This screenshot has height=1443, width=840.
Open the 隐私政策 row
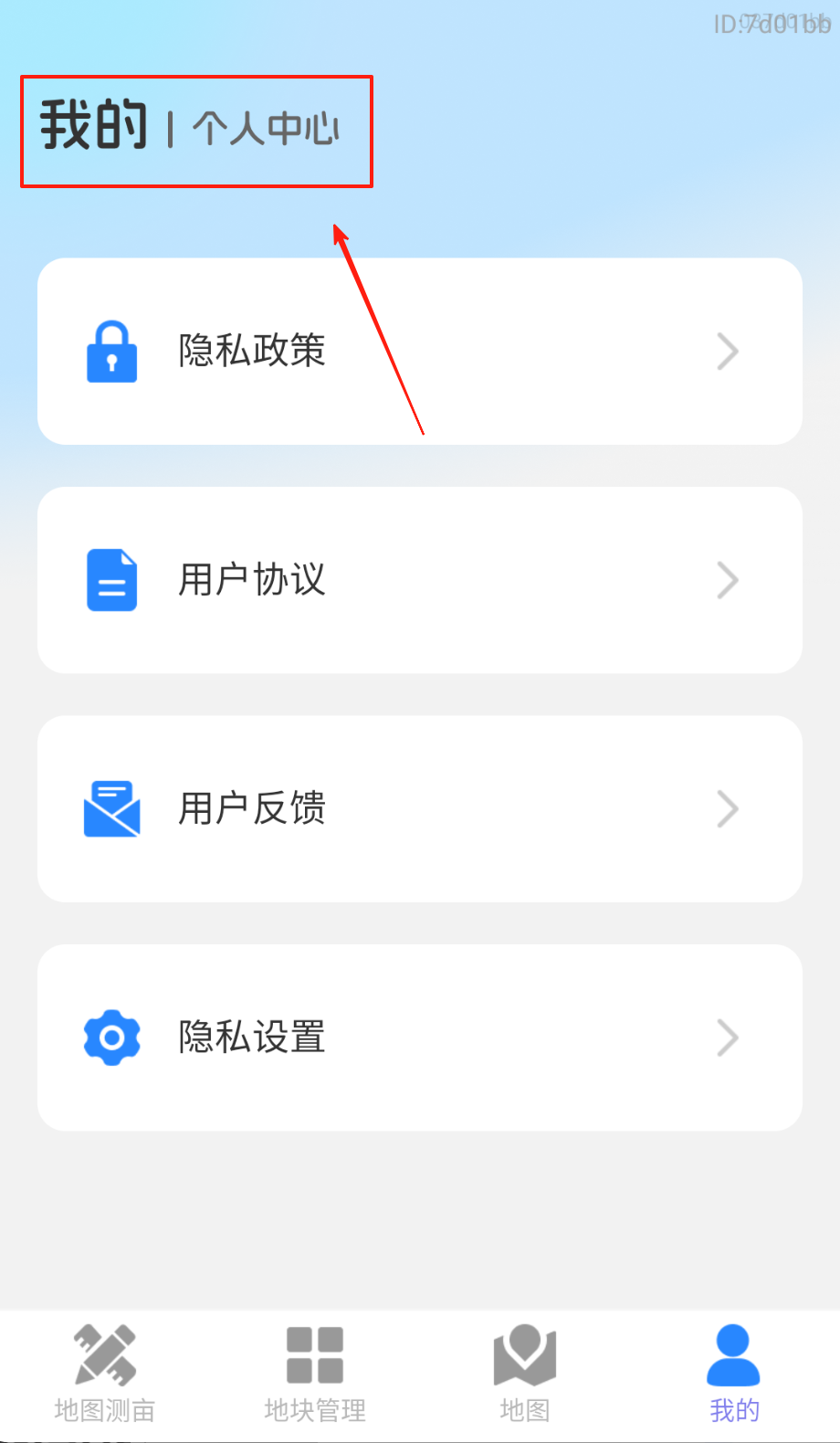pyautogui.click(x=419, y=352)
